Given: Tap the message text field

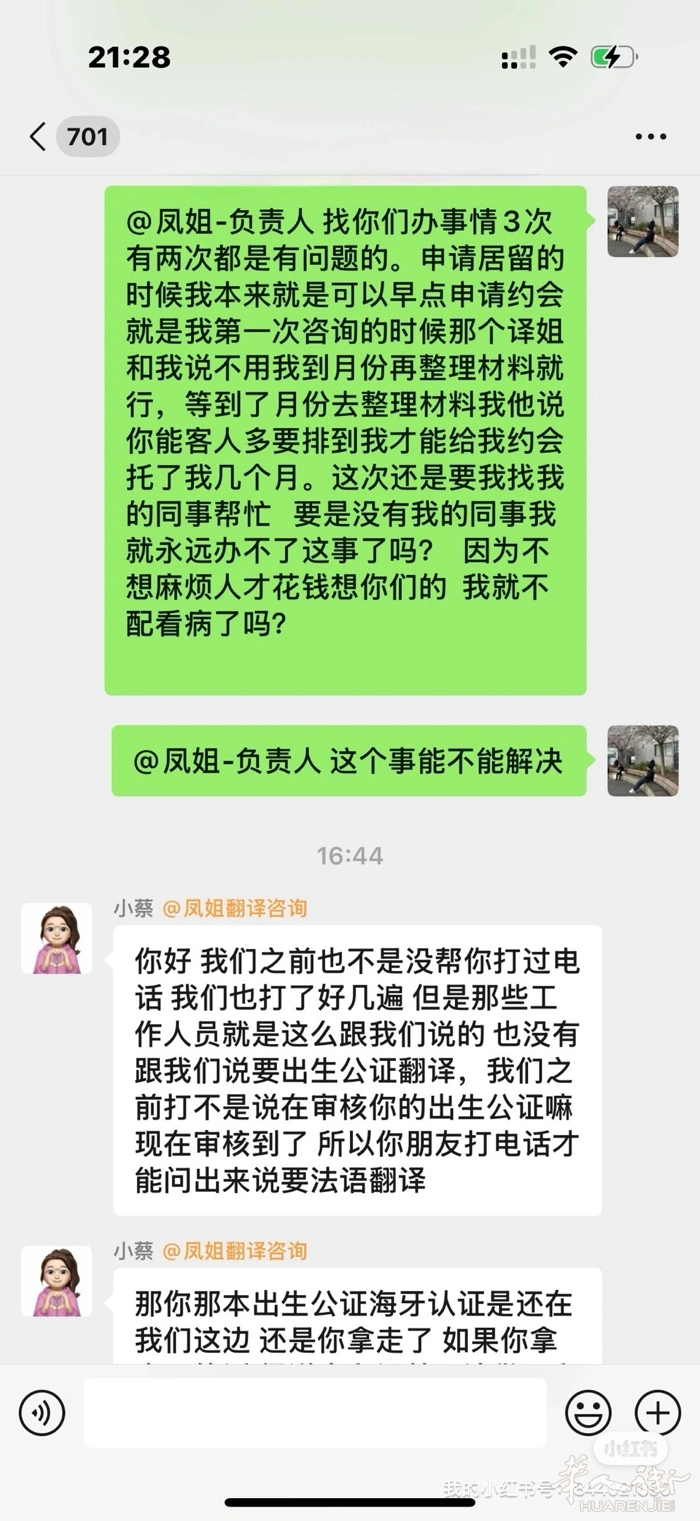Looking at the screenshot, I should [315, 1413].
